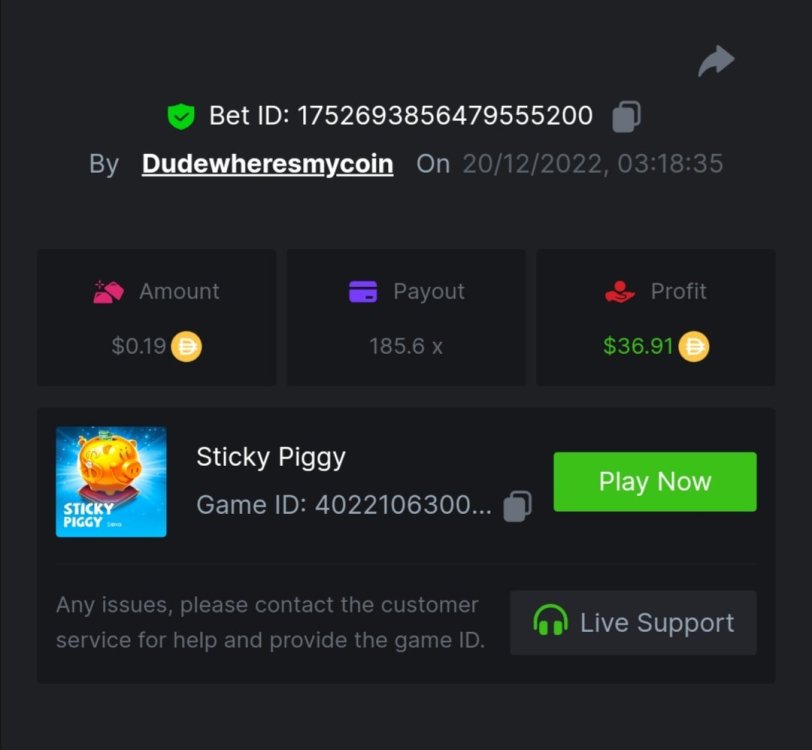Open Dudewheresmycoin's profile
Image resolution: width=812 pixels, height=750 pixels.
[267, 164]
